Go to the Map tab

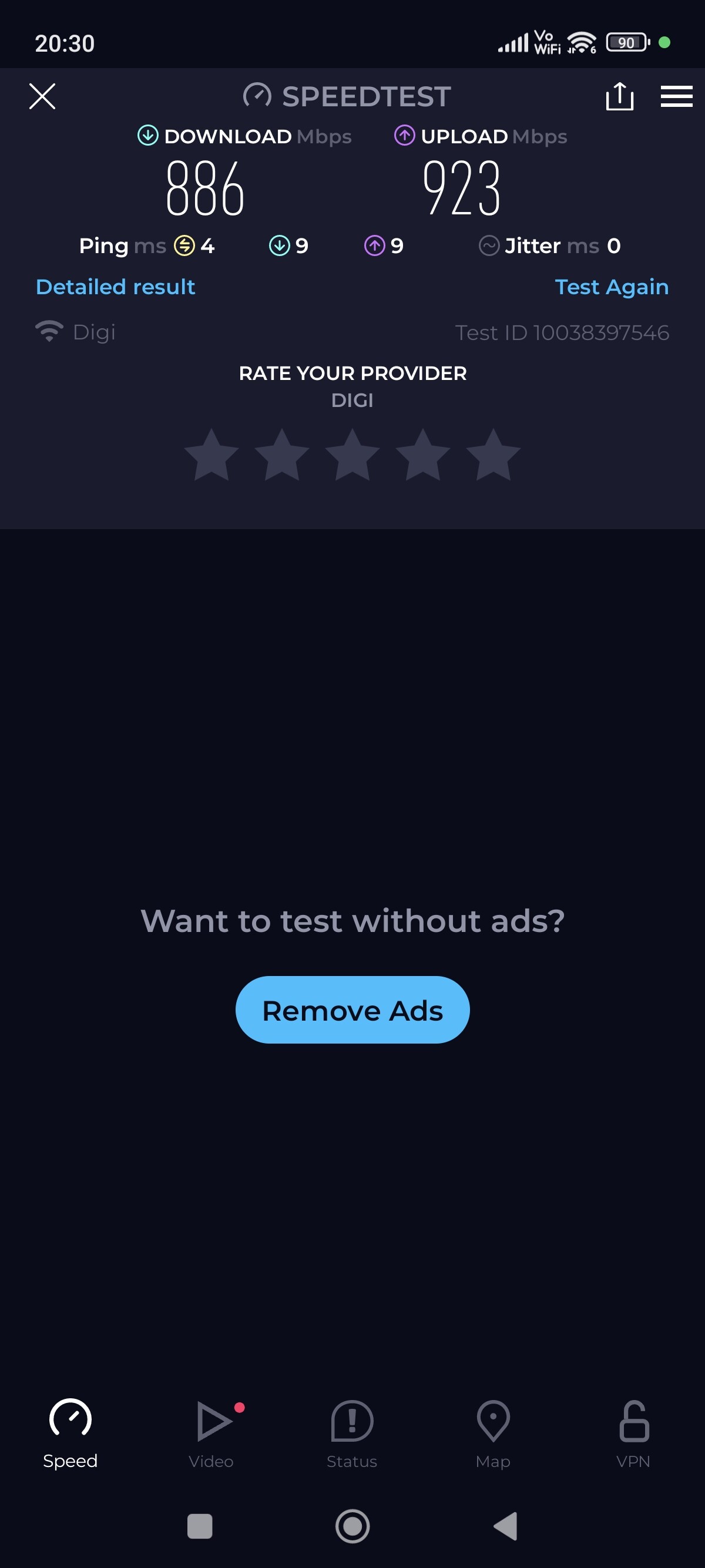492,1434
